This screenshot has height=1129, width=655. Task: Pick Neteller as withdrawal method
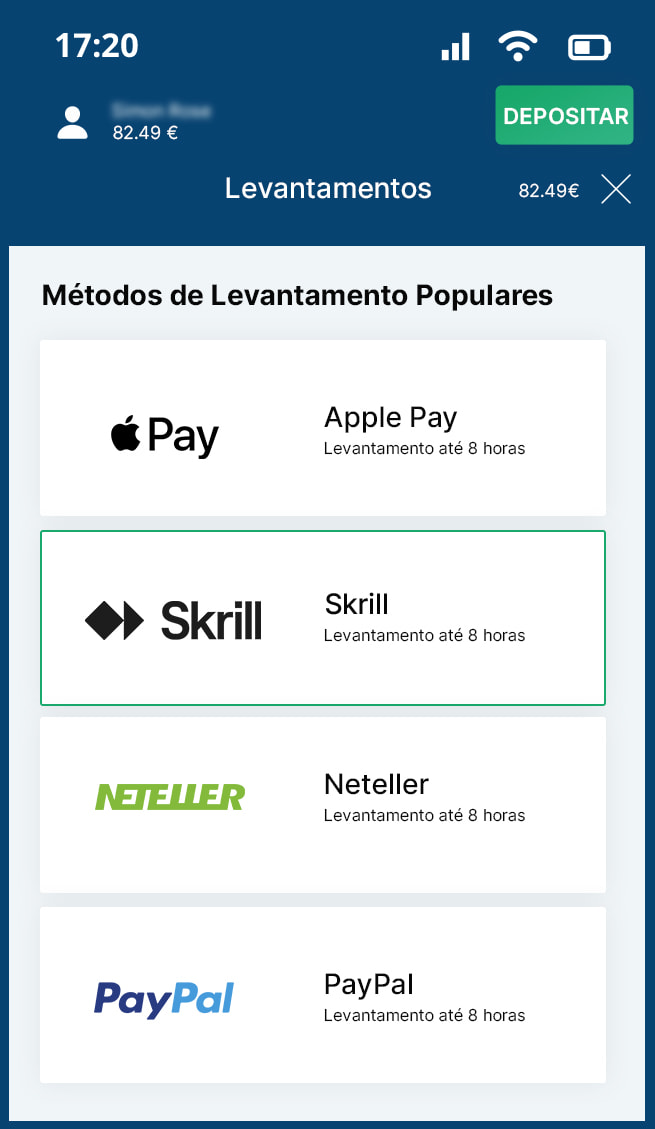tap(322, 804)
